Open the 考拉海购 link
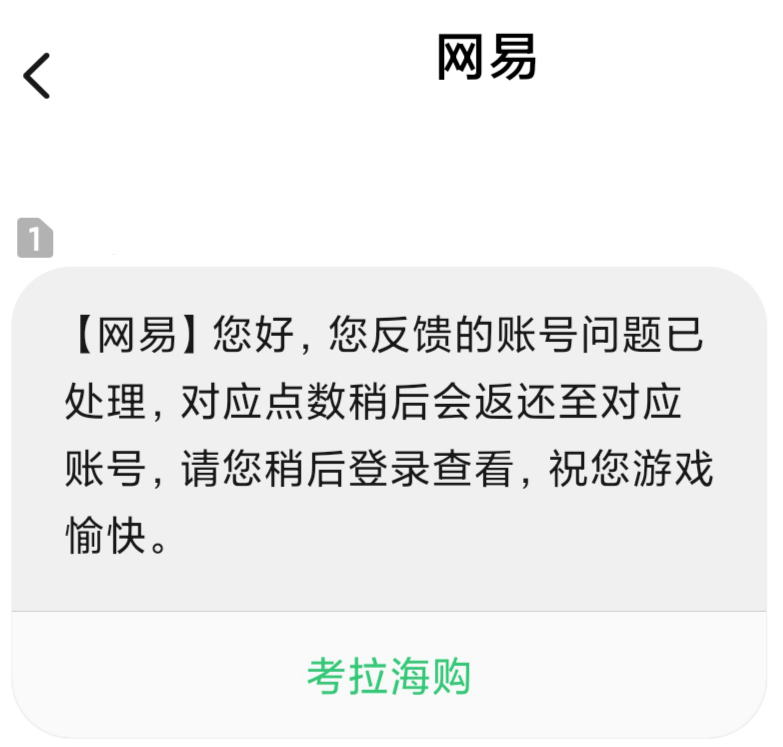Viewport: 783px width, 747px height. click(x=388, y=677)
